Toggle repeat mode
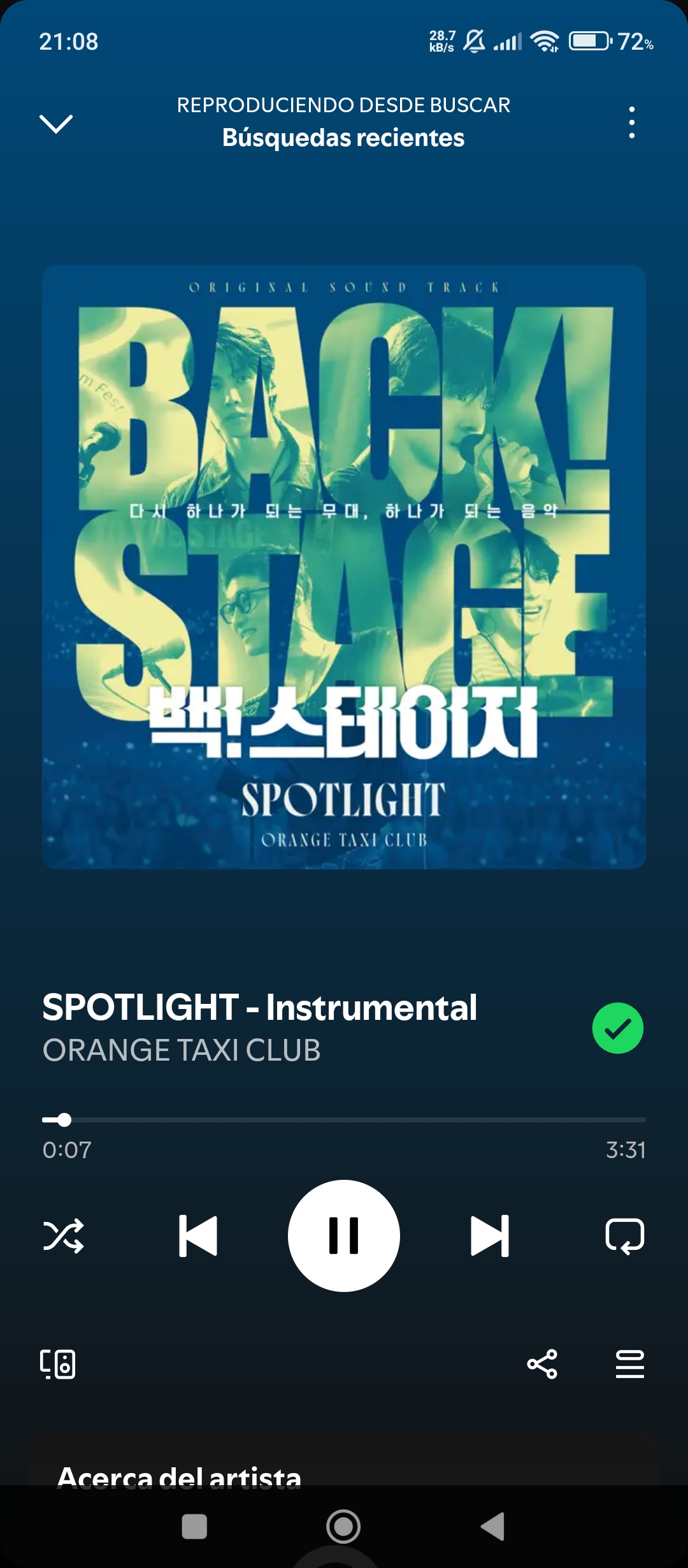Screen dimensions: 688x1568 [x=624, y=1236]
